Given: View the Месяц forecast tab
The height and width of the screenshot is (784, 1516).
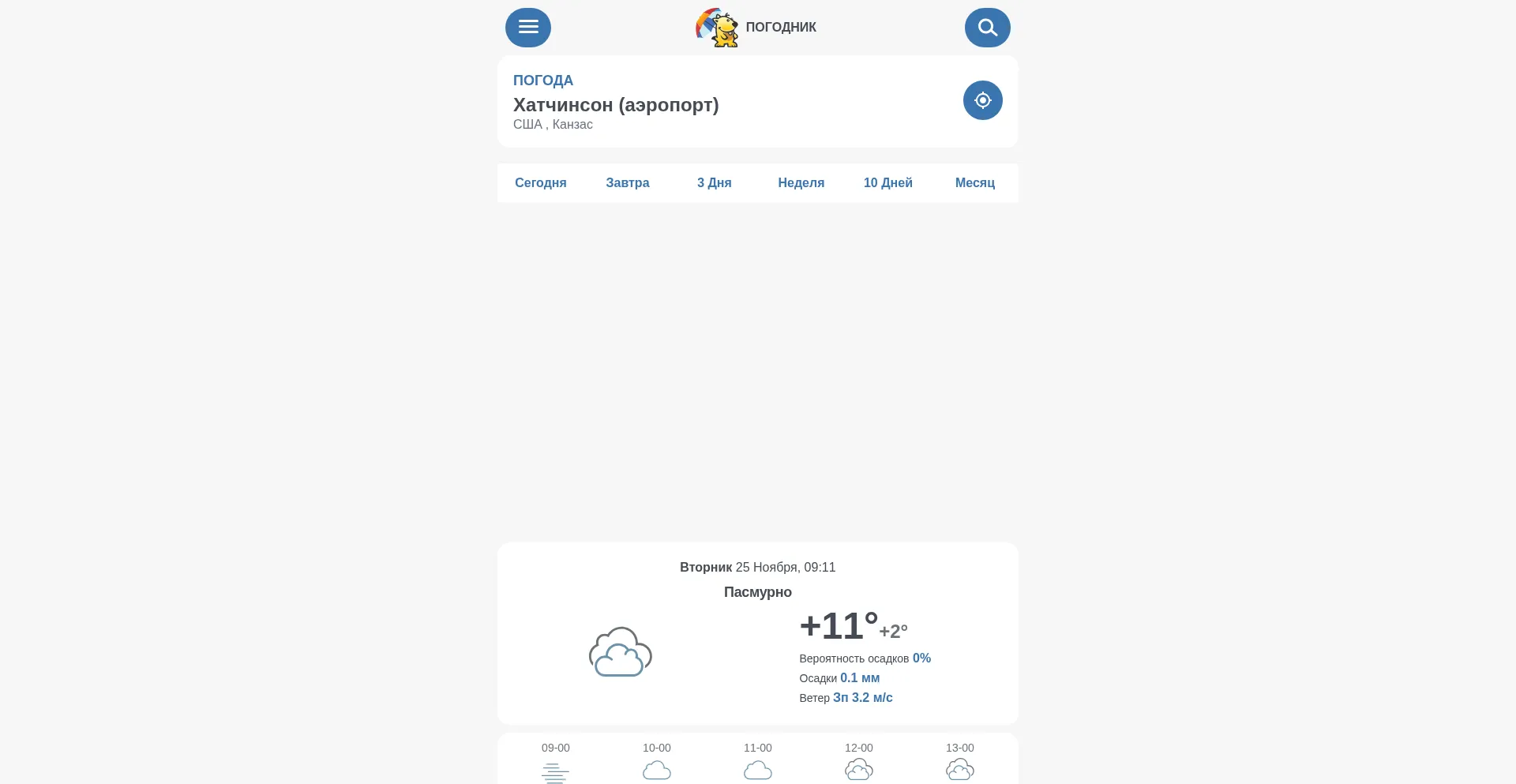Looking at the screenshot, I should point(974,182).
